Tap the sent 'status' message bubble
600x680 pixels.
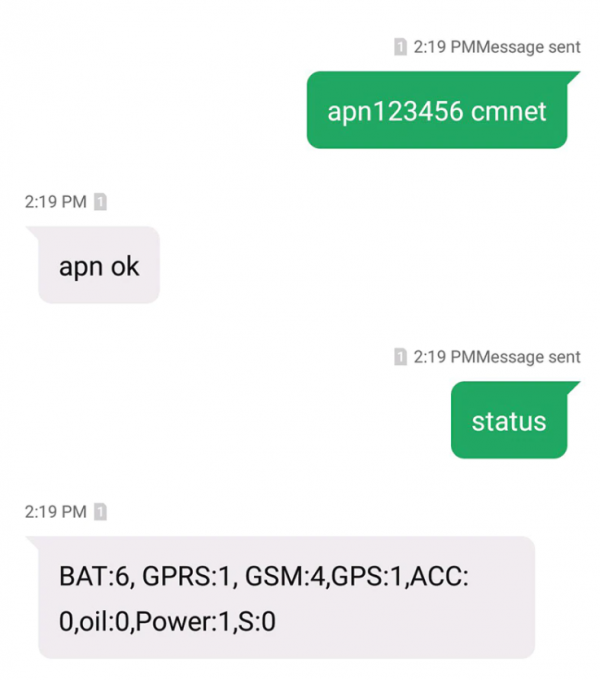(509, 421)
